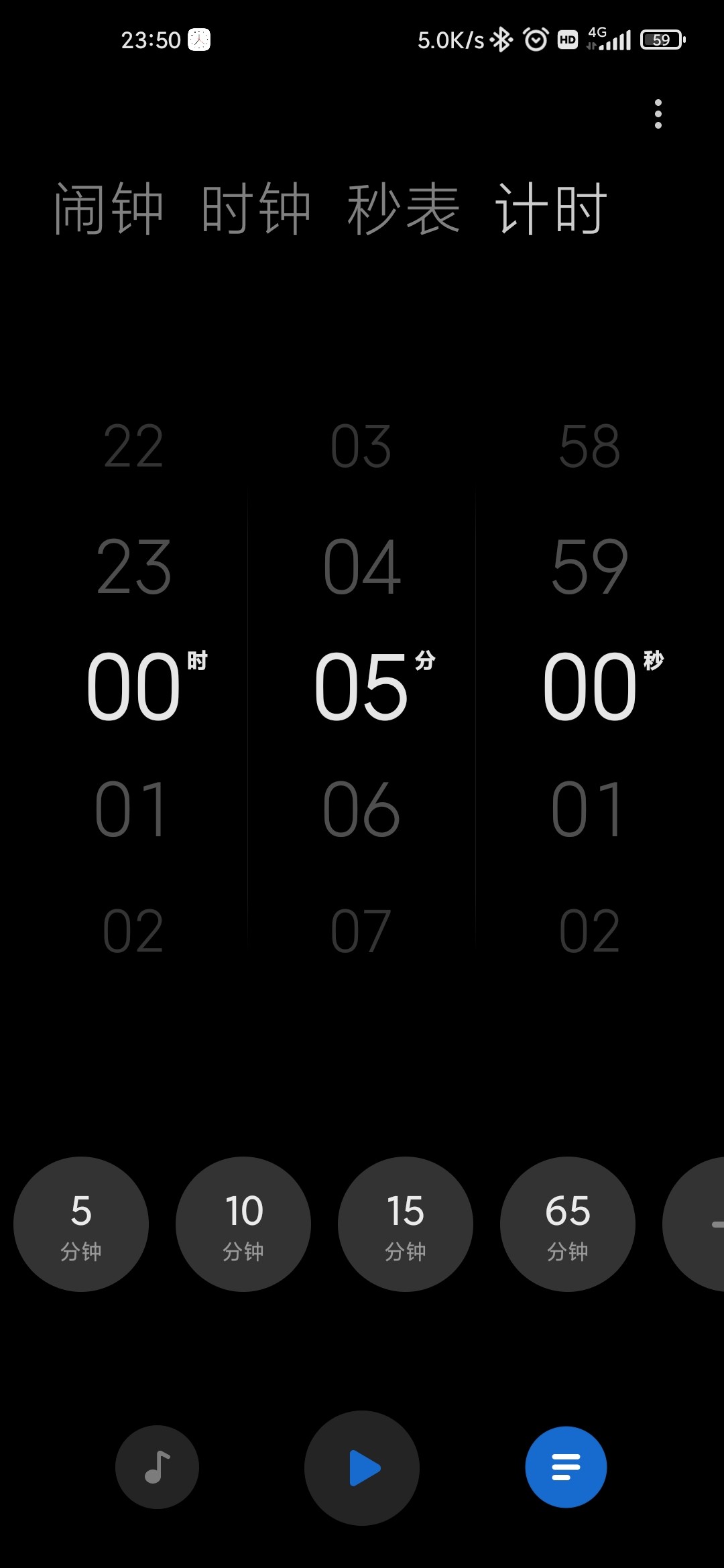This screenshot has height=1568, width=724.
Task: Choose the 5 分钟 preset
Action: click(x=81, y=1224)
